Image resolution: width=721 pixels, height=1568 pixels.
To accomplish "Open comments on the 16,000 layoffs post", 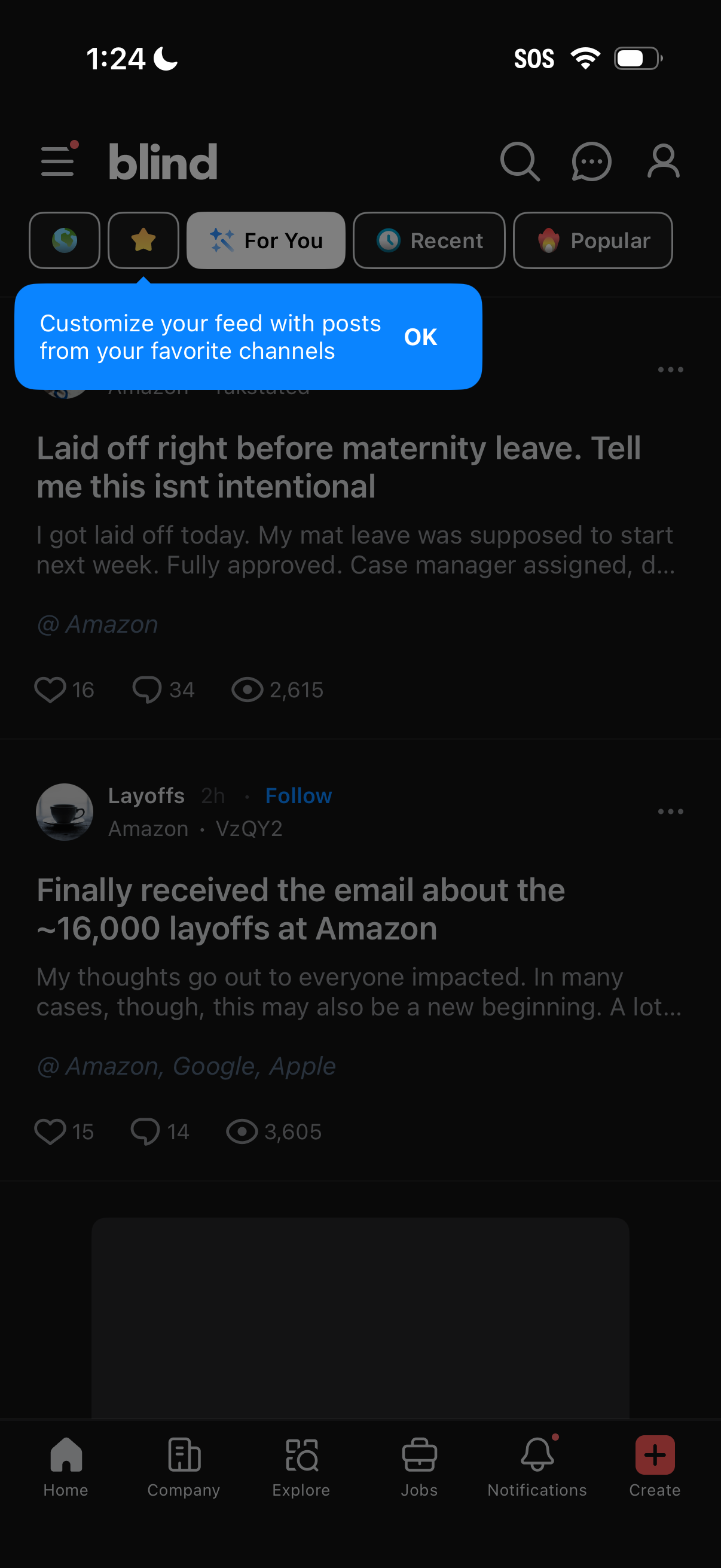I will [146, 1131].
